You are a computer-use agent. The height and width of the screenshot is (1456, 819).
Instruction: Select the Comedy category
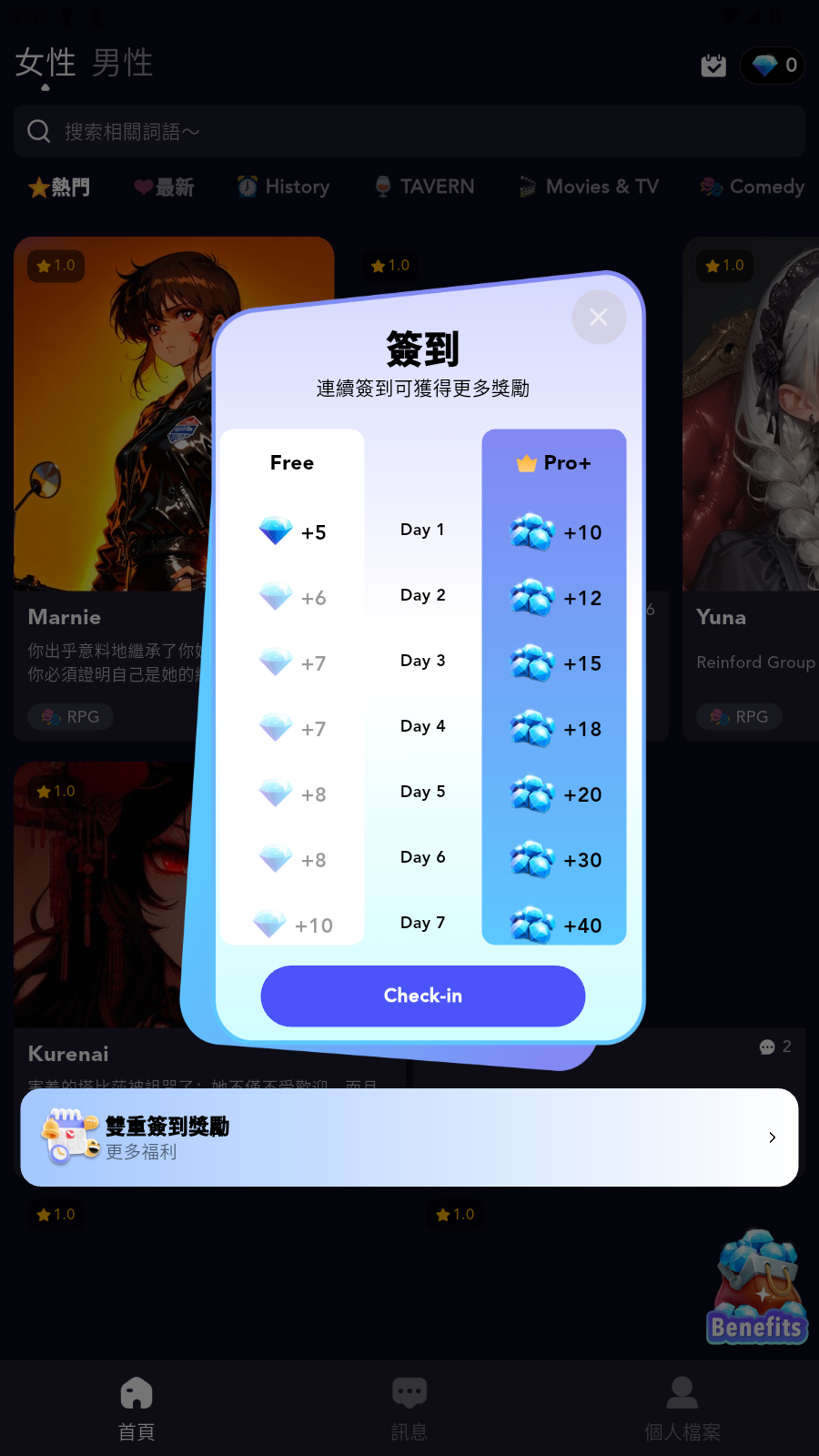[753, 187]
